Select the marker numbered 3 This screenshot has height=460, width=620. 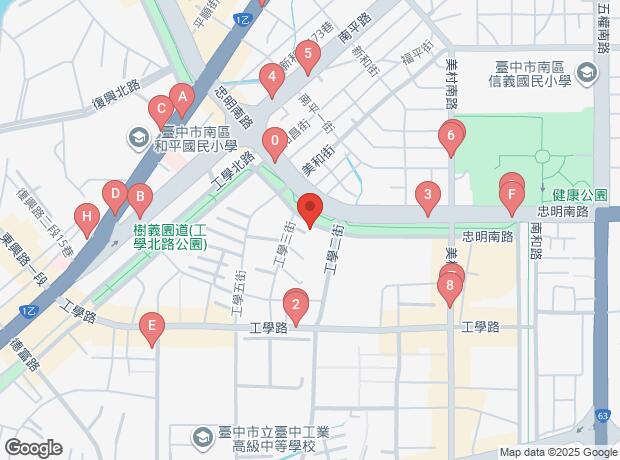(x=428, y=195)
